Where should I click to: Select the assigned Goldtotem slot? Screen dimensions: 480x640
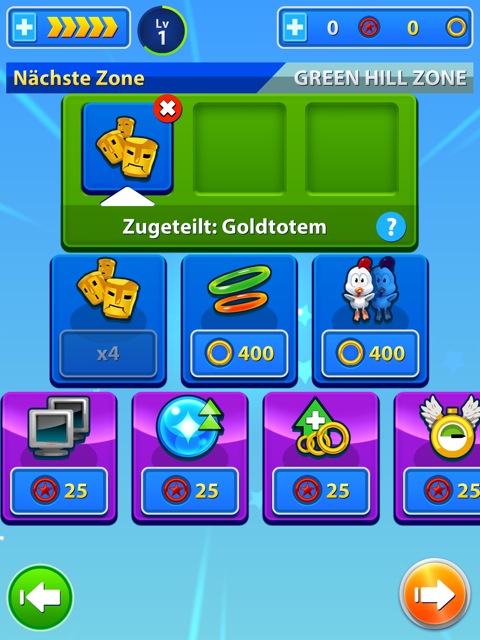pos(127,148)
